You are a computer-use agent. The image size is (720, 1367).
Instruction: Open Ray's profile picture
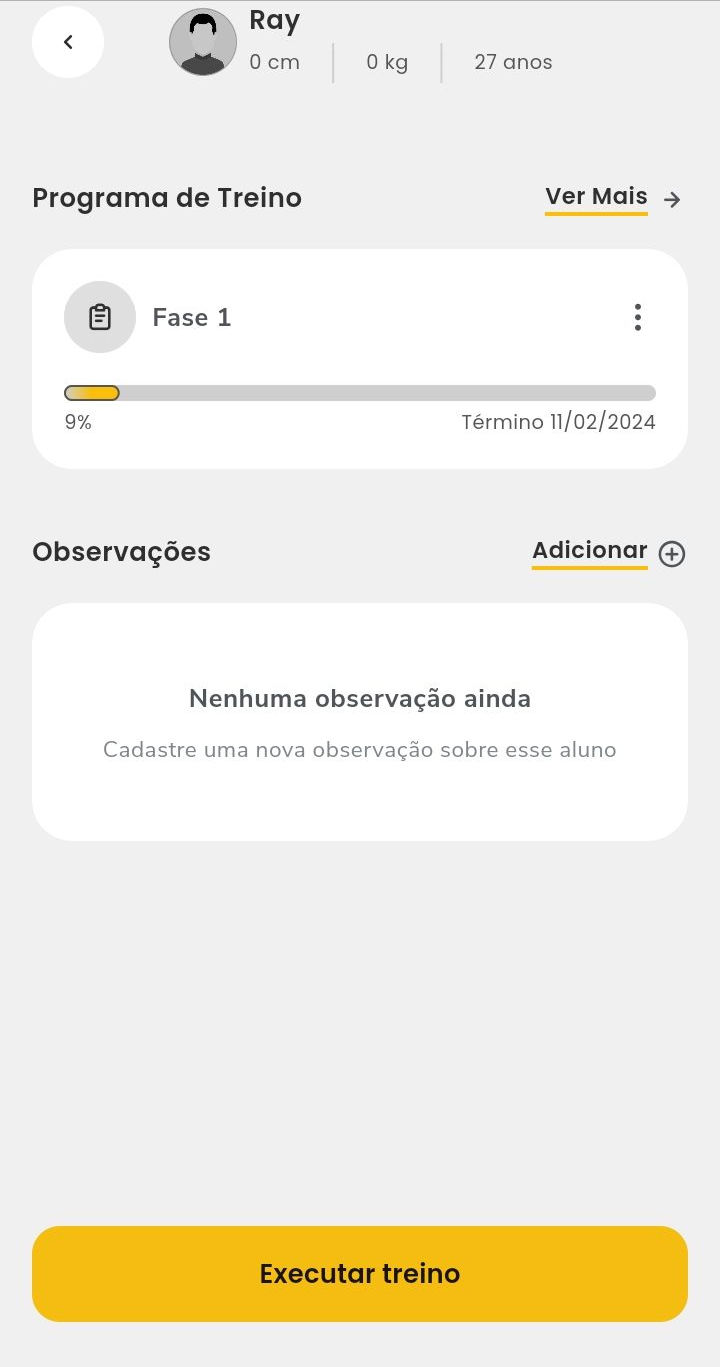(203, 42)
